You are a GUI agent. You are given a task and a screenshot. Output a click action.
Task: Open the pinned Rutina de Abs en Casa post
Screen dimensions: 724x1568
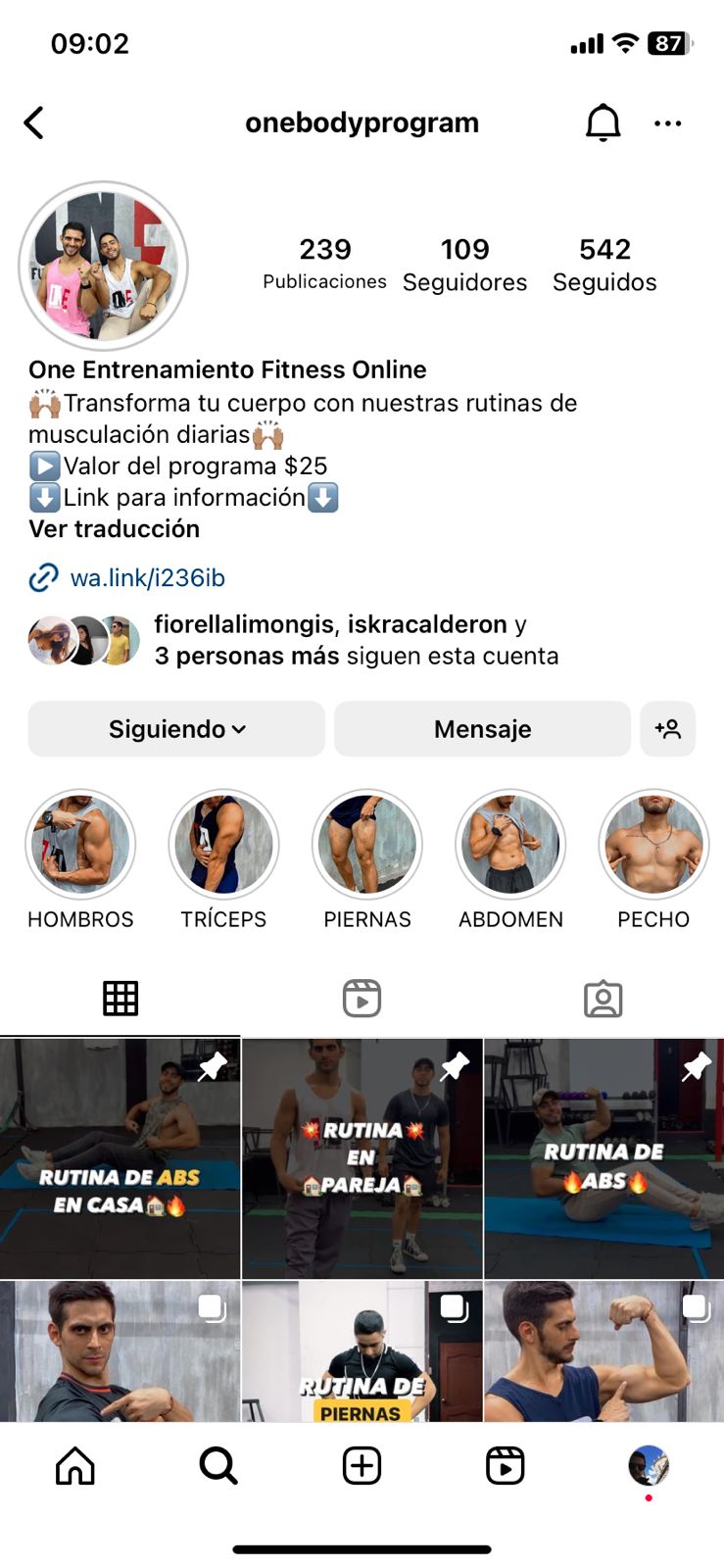[120, 1158]
